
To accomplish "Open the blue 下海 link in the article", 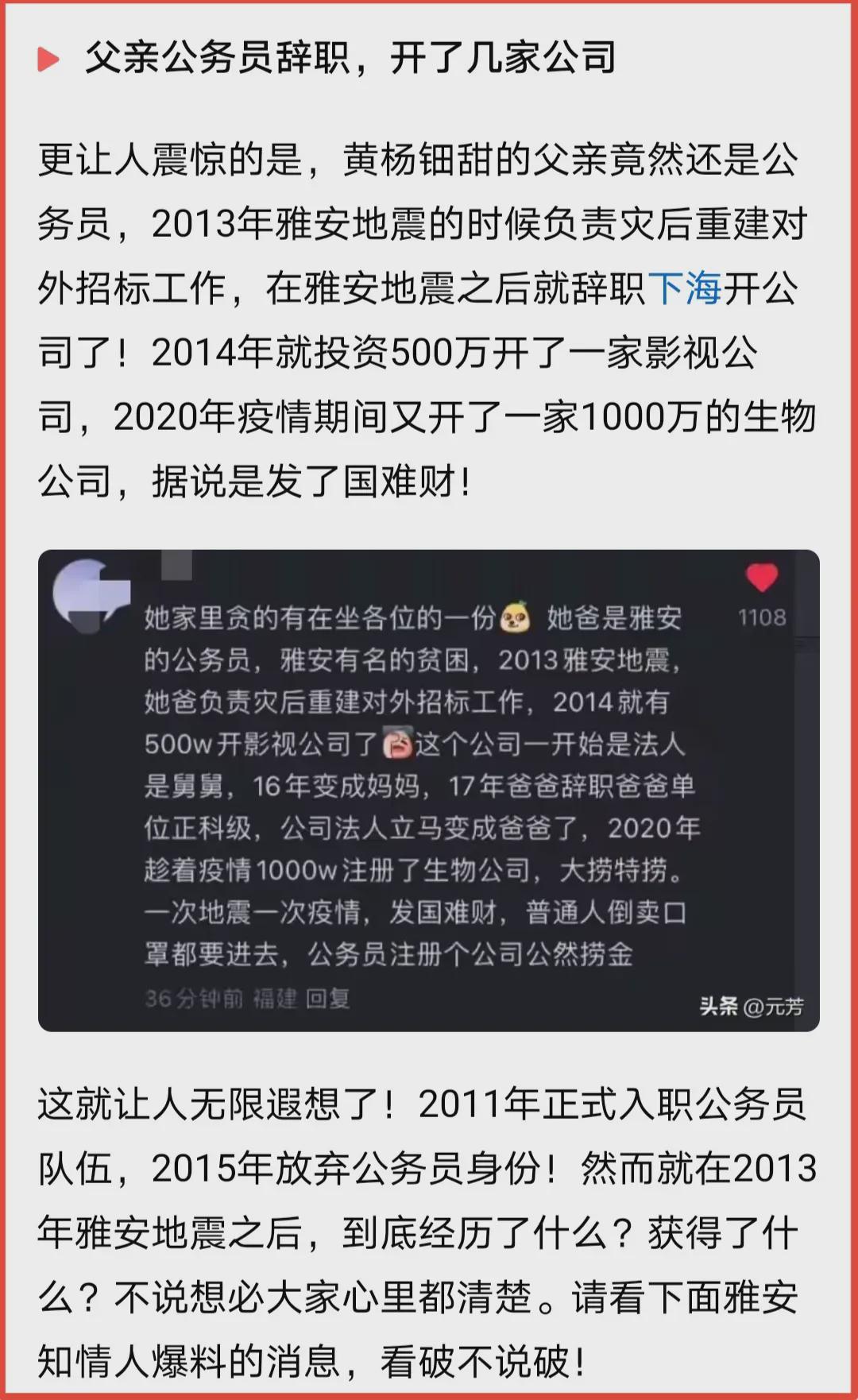I will pos(684,288).
